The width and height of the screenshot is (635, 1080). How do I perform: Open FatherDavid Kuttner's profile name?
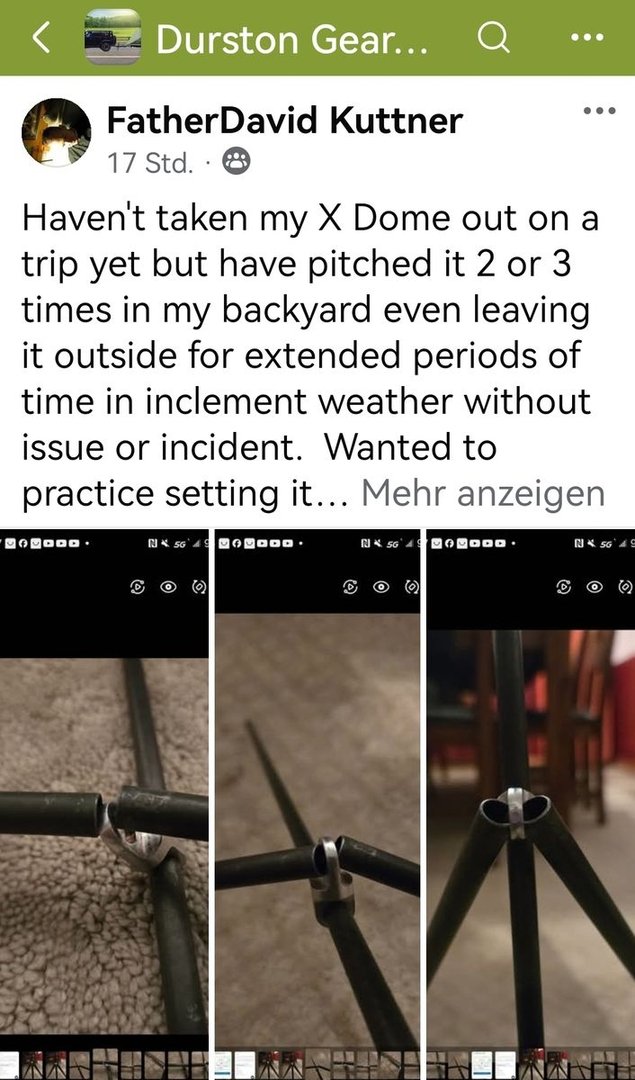(x=284, y=121)
